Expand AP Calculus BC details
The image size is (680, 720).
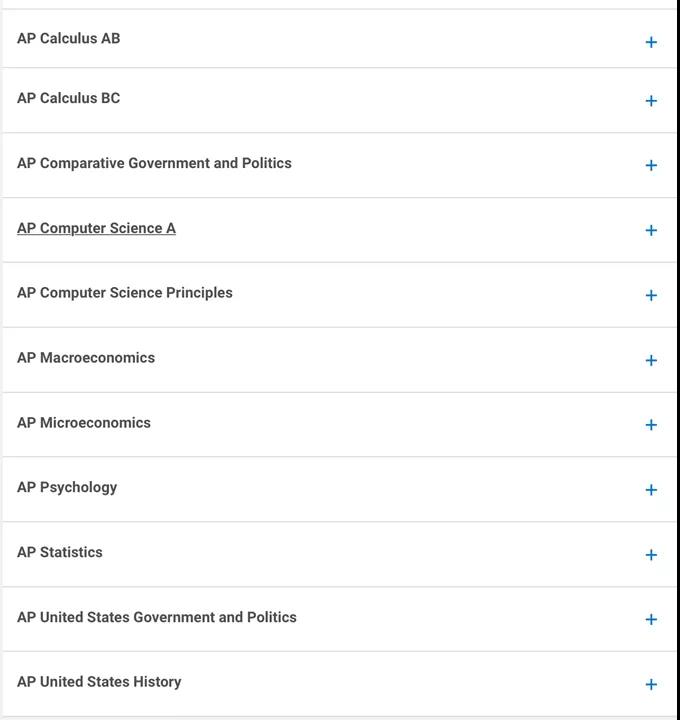pyautogui.click(x=651, y=101)
